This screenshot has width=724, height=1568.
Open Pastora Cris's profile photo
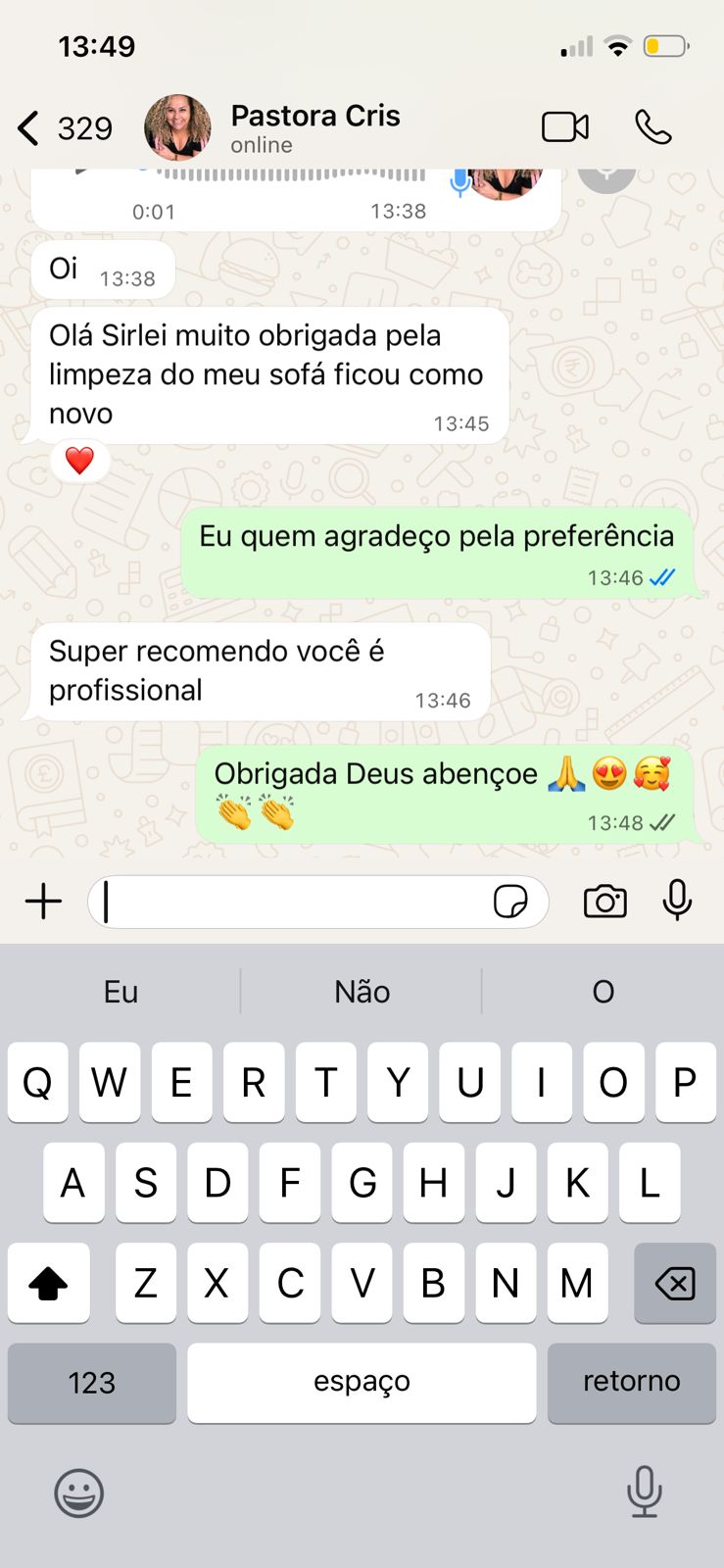[x=177, y=128]
